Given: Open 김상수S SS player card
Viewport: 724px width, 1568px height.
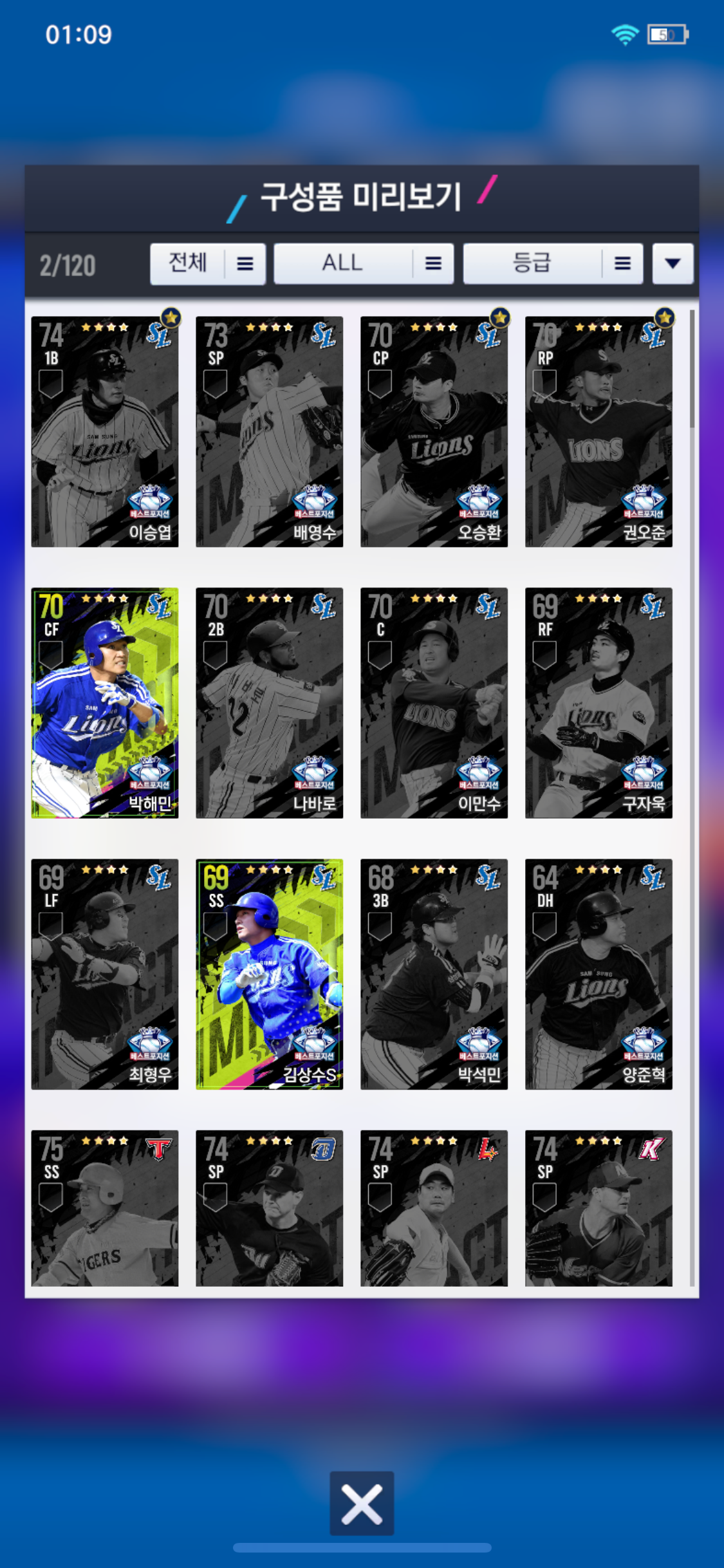Looking at the screenshot, I should (269, 974).
